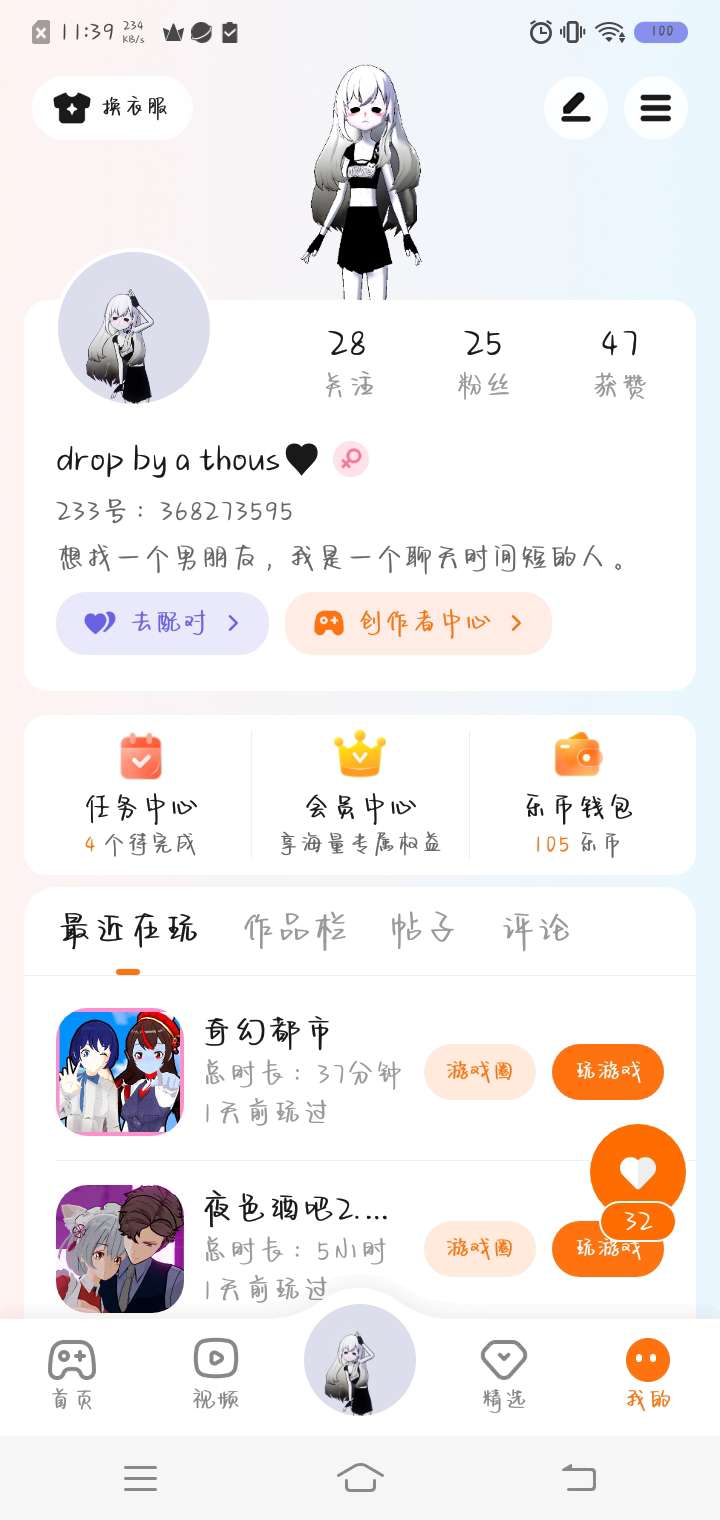The image size is (720, 1520).
Task: Tap the floating heart button
Action: pyautogui.click(x=638, y=1172)
